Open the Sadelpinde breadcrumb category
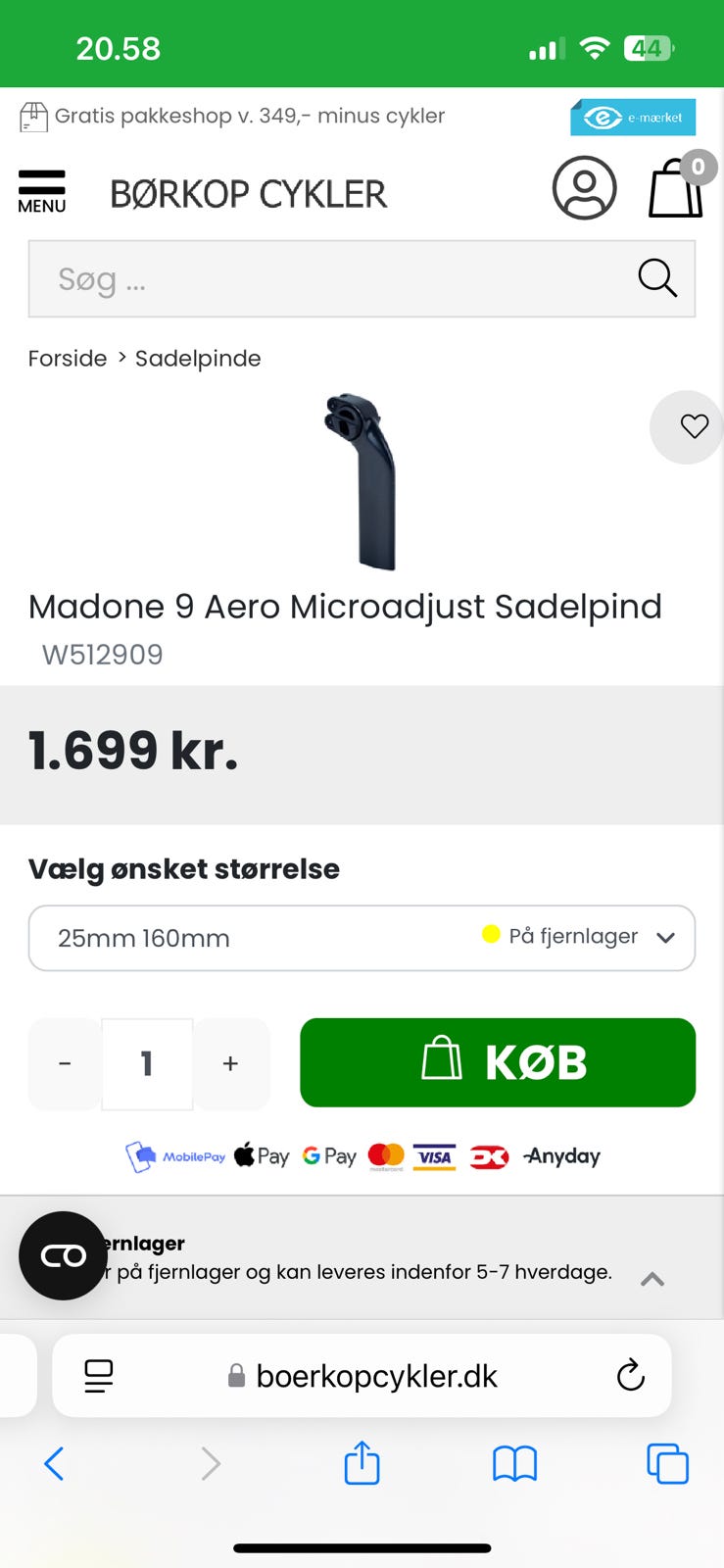The width and height of the screenshot is (724, 1568). (x=198, y=359)
